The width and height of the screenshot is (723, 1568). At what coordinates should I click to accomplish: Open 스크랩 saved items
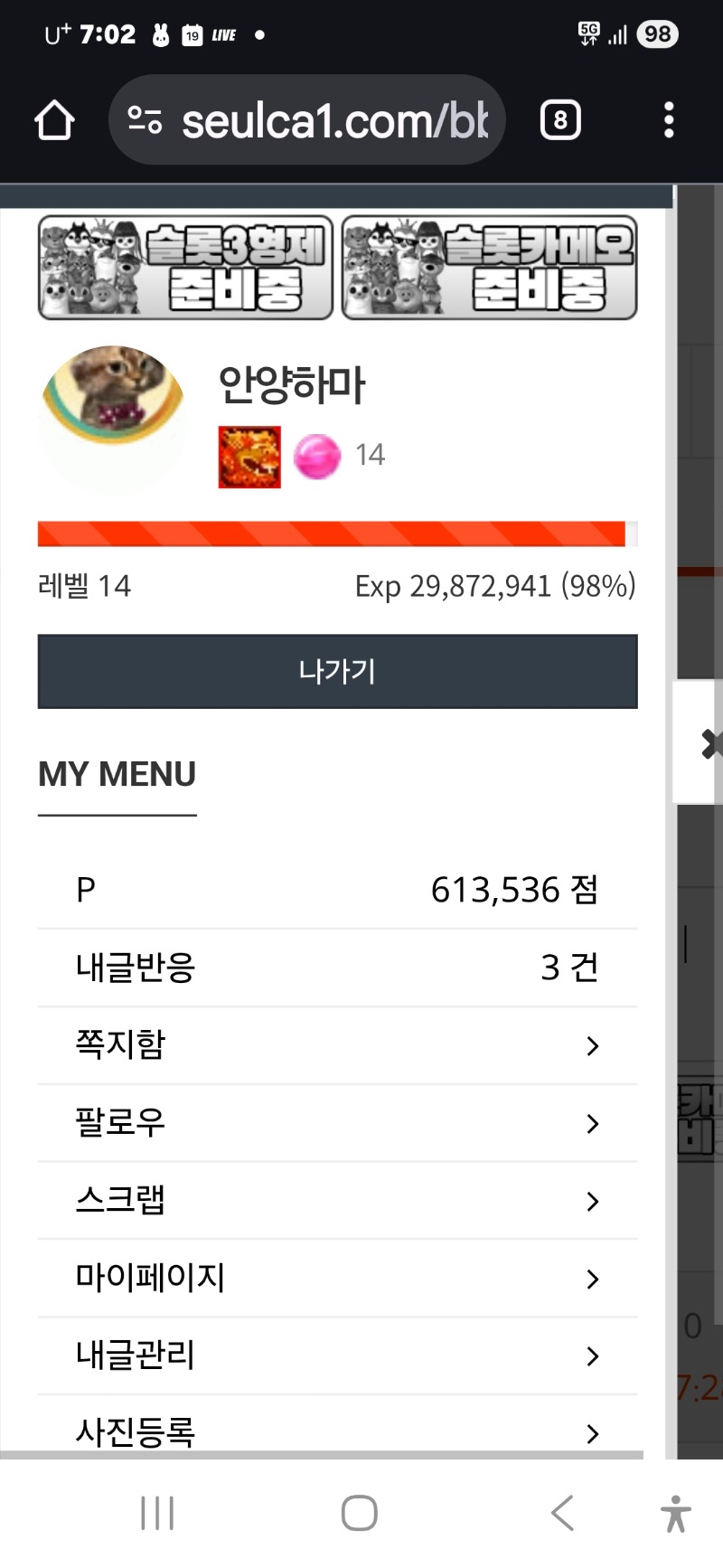337,1201
